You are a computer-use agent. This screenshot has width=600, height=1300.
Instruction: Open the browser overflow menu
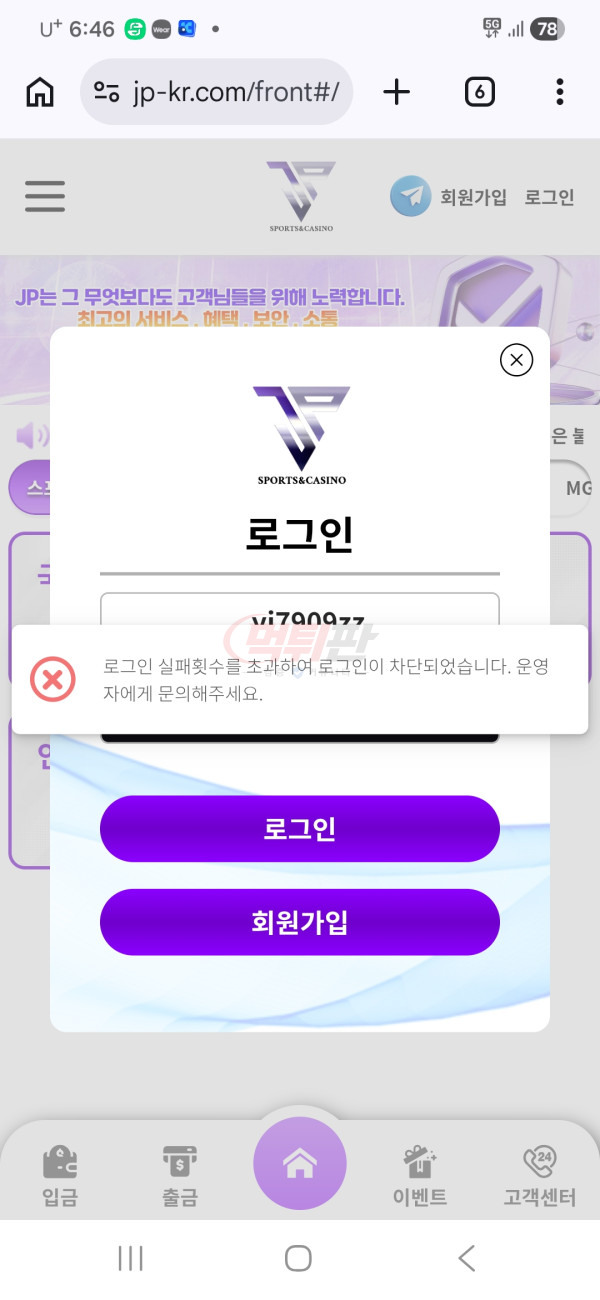click(560, 92)
